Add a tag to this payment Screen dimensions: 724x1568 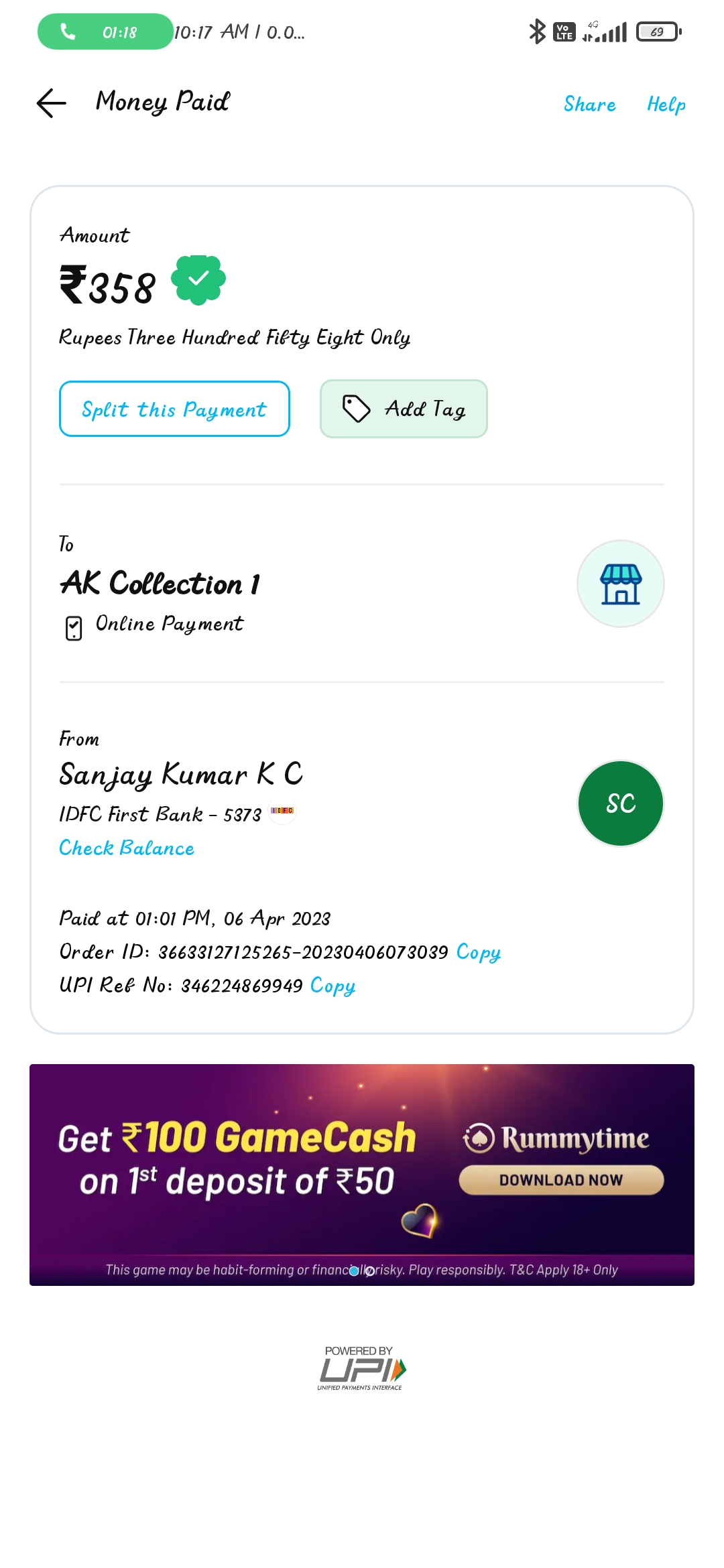click(x=404, y=409)
